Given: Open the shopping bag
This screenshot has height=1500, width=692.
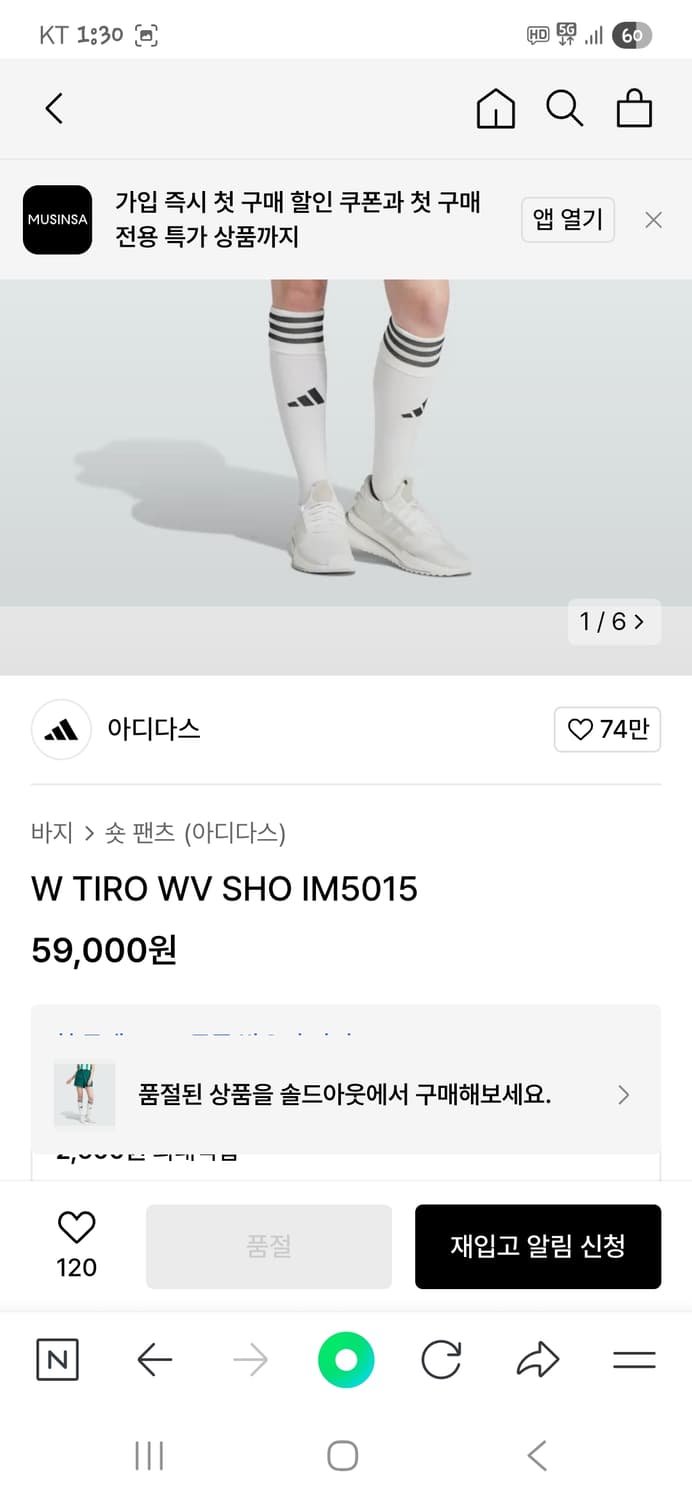Looking at the screenshot, I should click(x=634, y=109).
